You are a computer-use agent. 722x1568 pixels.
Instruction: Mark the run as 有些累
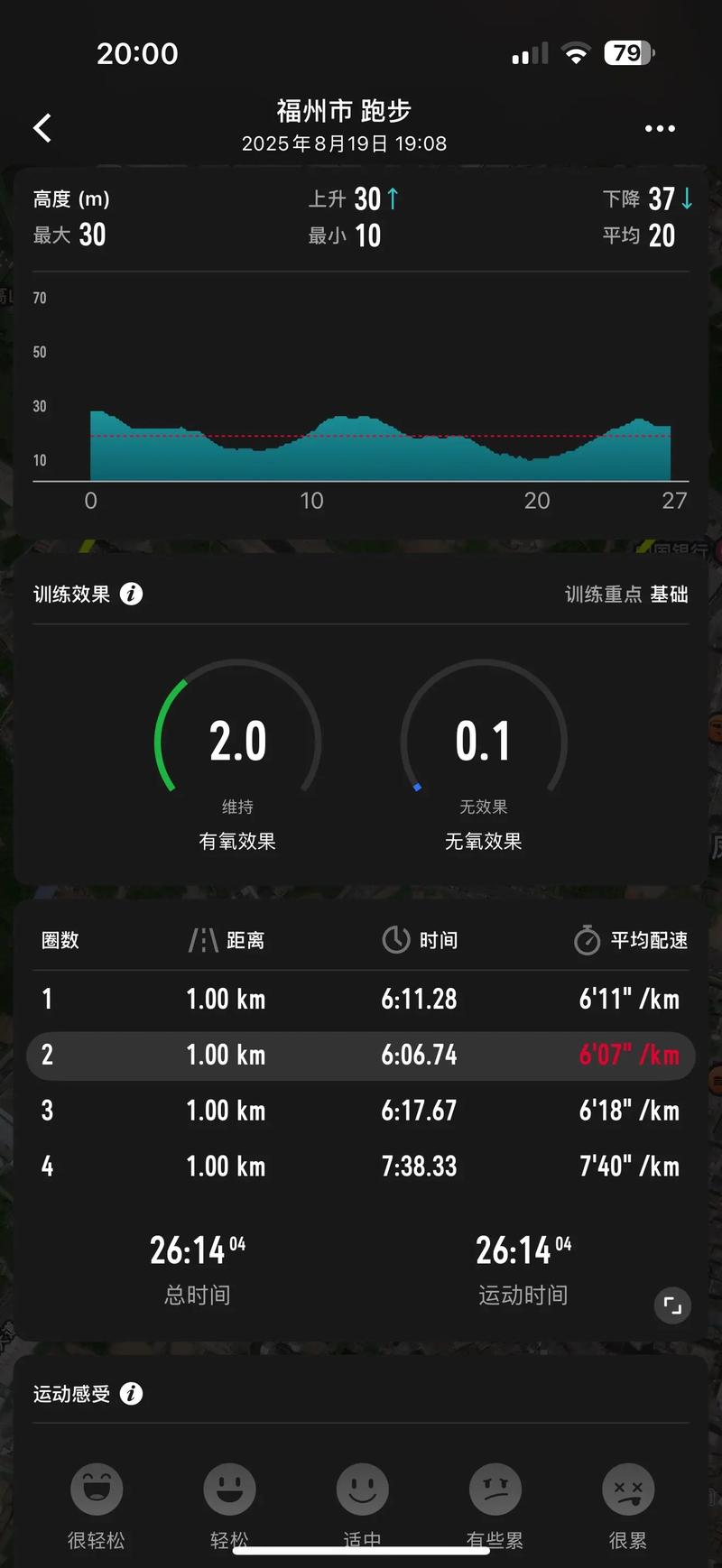(x=495, y=1490)
